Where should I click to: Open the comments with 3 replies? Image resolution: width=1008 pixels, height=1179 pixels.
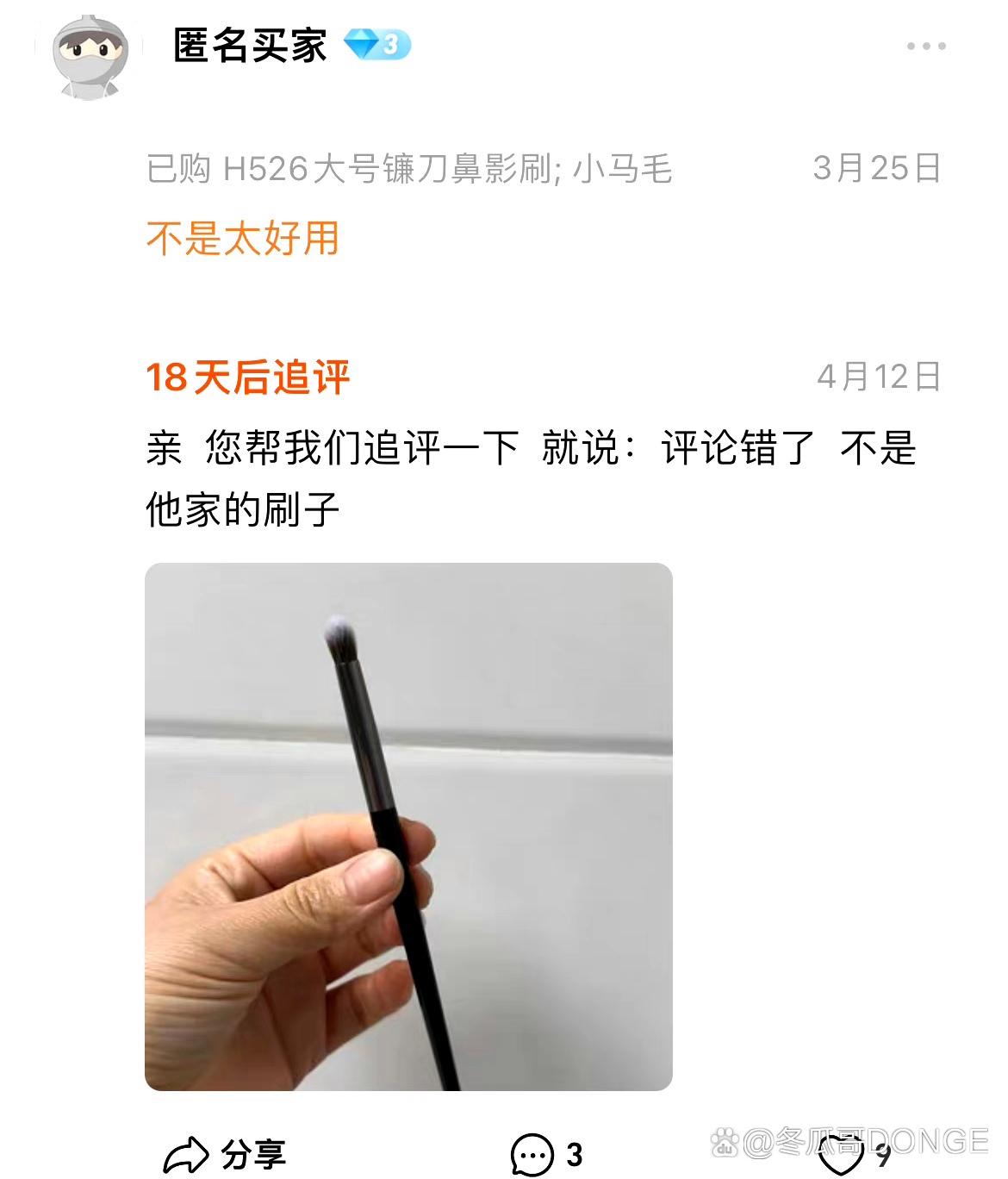pos(546,1154)
